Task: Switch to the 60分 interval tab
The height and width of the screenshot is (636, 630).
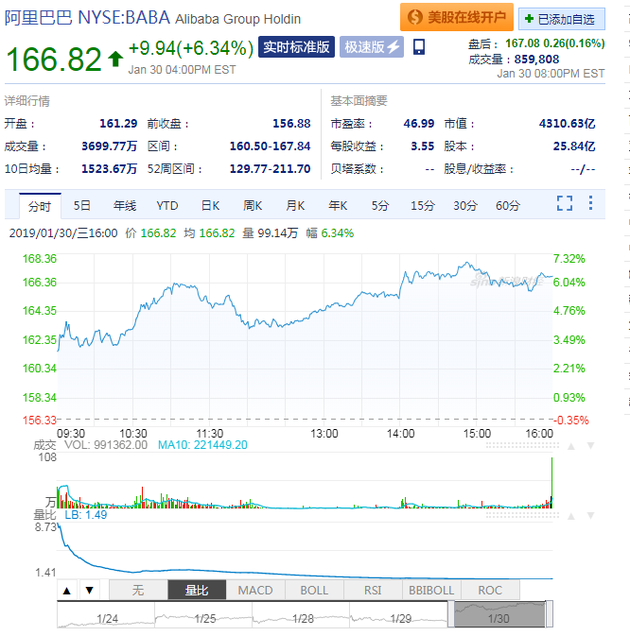Action: [507, 206]
